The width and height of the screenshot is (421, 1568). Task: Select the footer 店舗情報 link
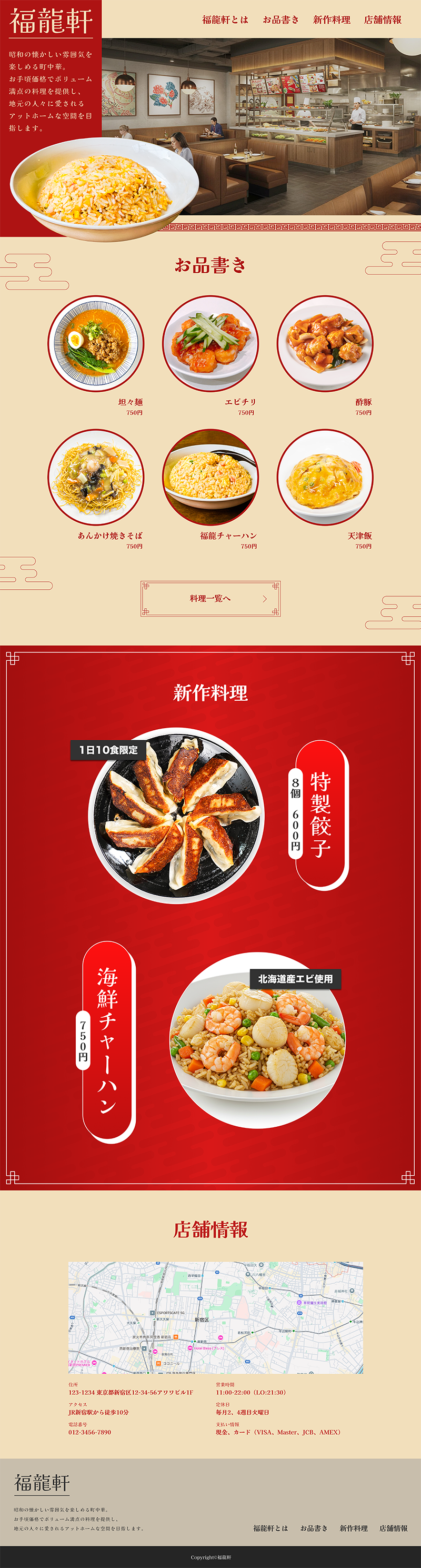tap(394, 1528)
